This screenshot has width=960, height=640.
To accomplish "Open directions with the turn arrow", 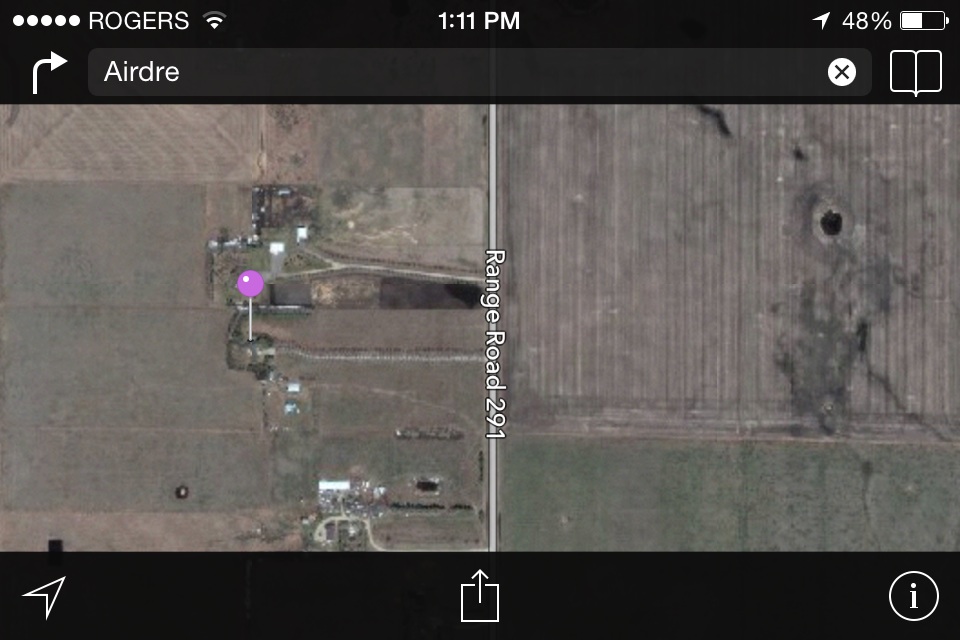I will (49, 73).
